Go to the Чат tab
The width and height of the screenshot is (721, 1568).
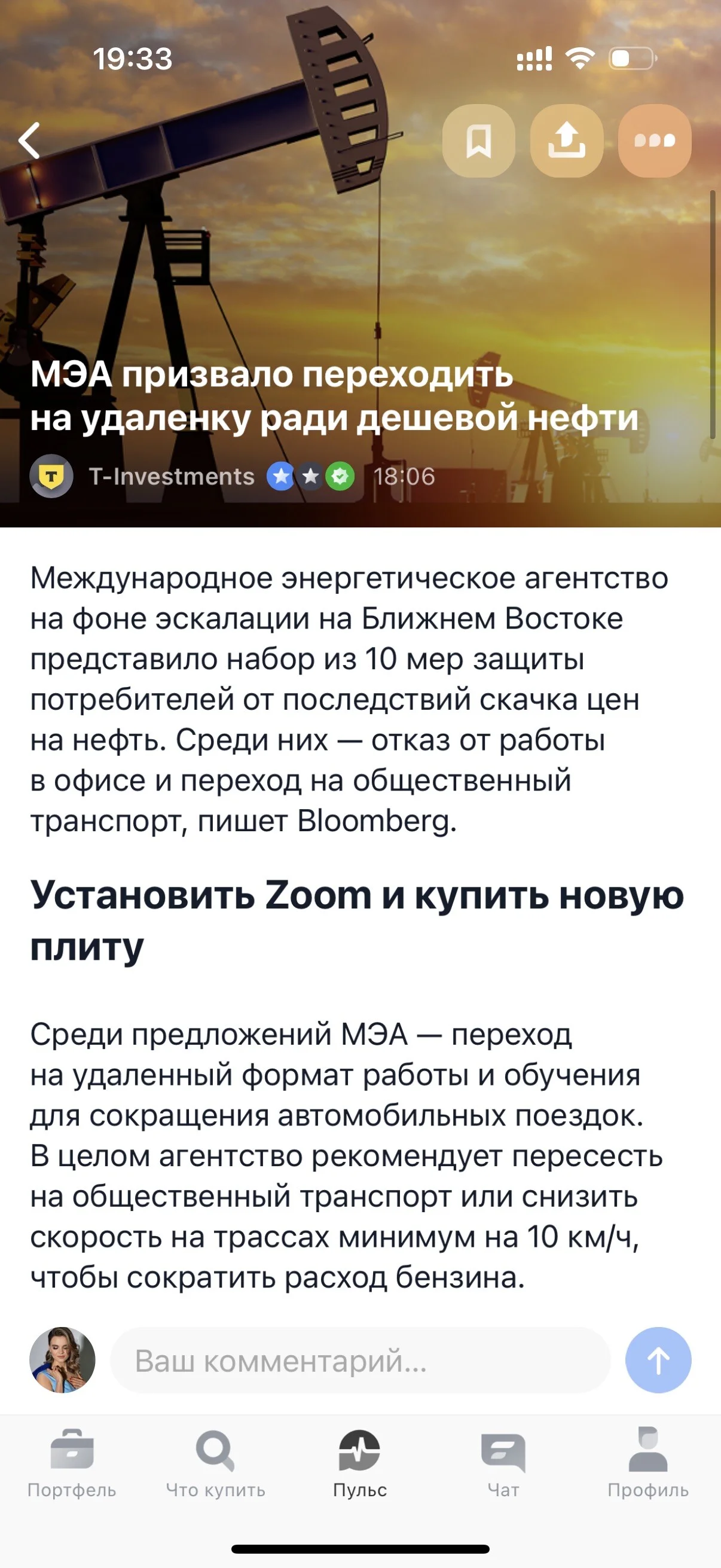[504, 1463]
